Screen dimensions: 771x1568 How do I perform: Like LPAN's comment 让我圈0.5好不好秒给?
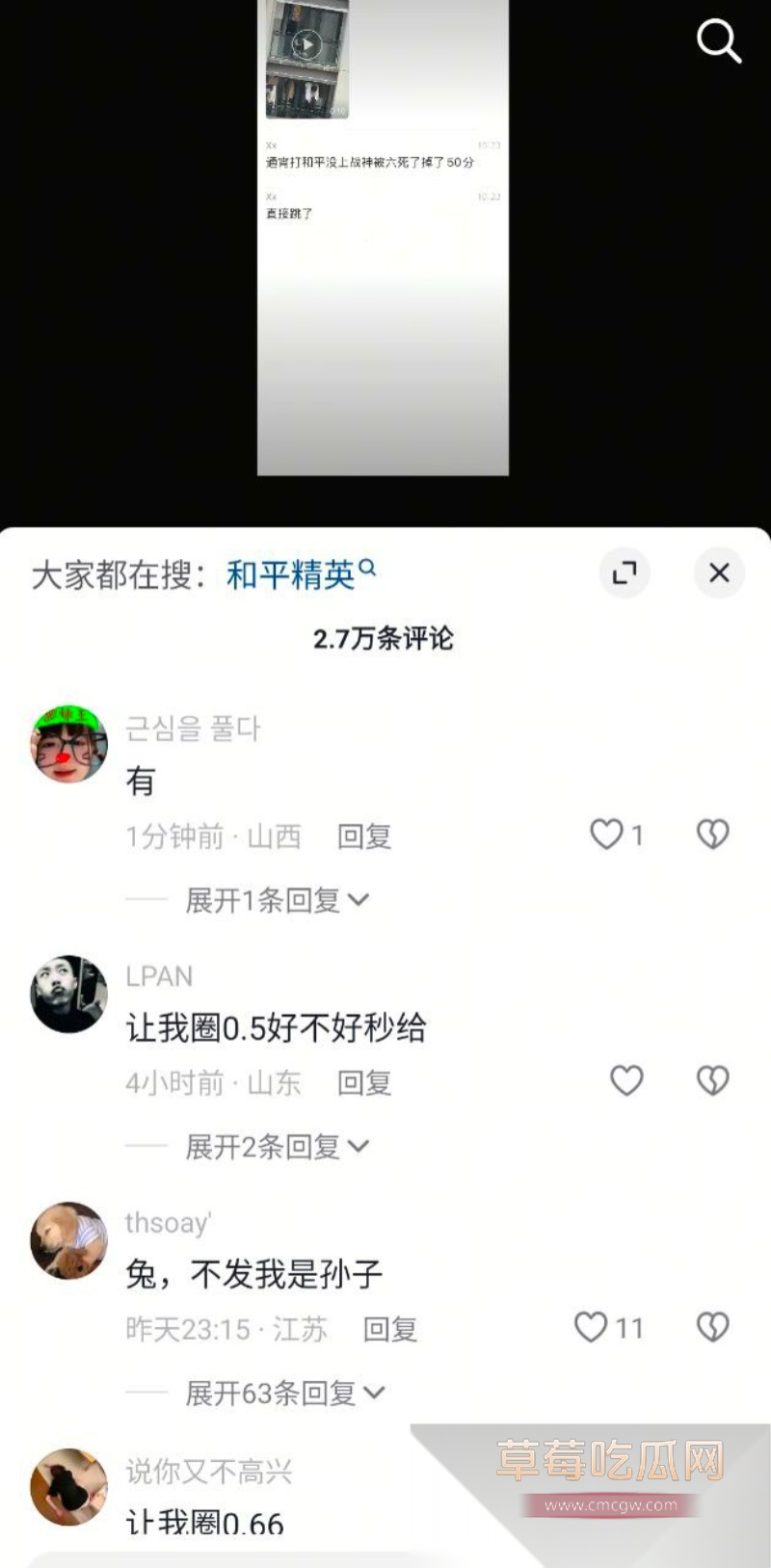pyautogui.click(x=627, y=1081)
